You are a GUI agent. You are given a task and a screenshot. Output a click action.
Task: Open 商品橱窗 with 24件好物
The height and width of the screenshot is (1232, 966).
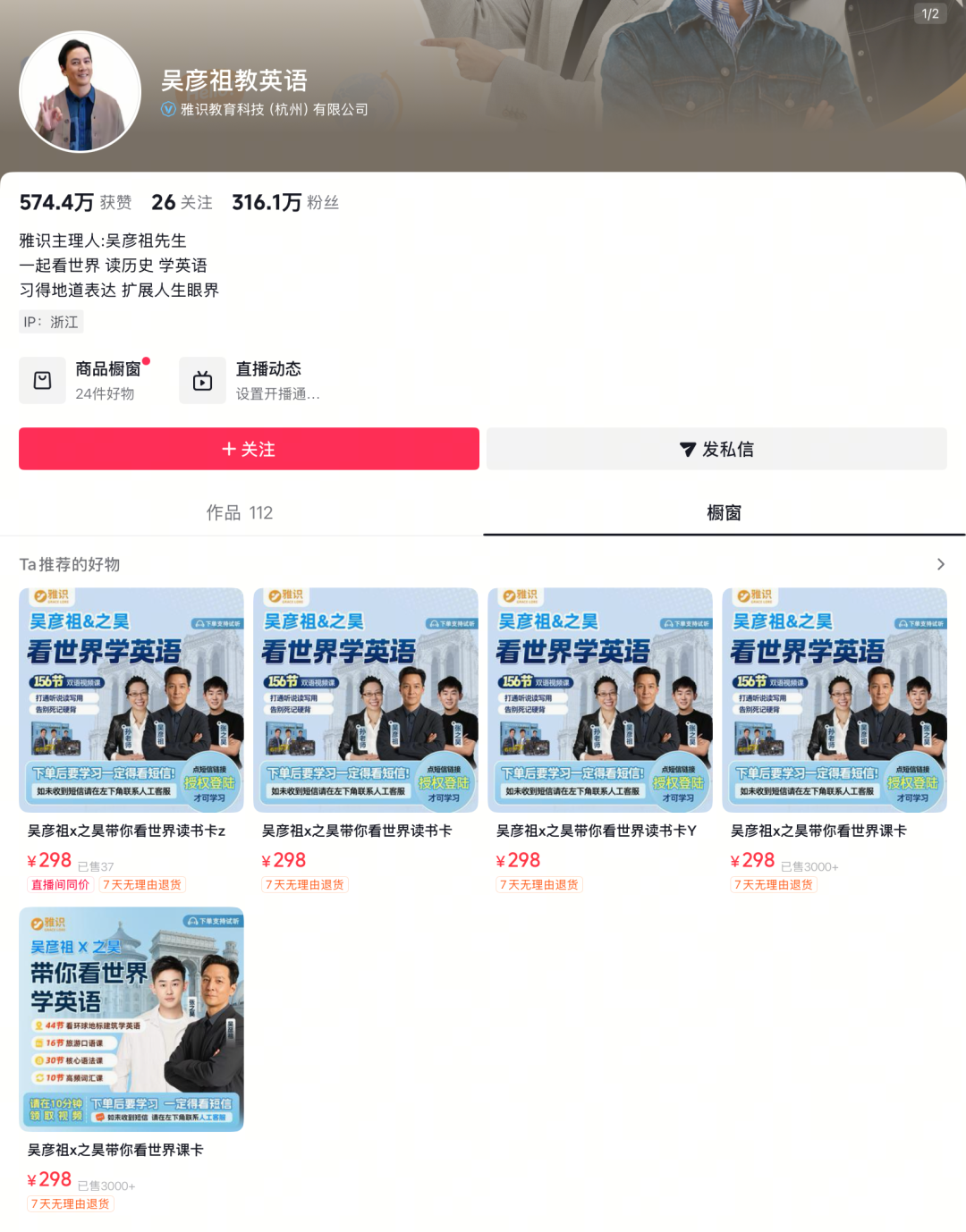[86, 380]
